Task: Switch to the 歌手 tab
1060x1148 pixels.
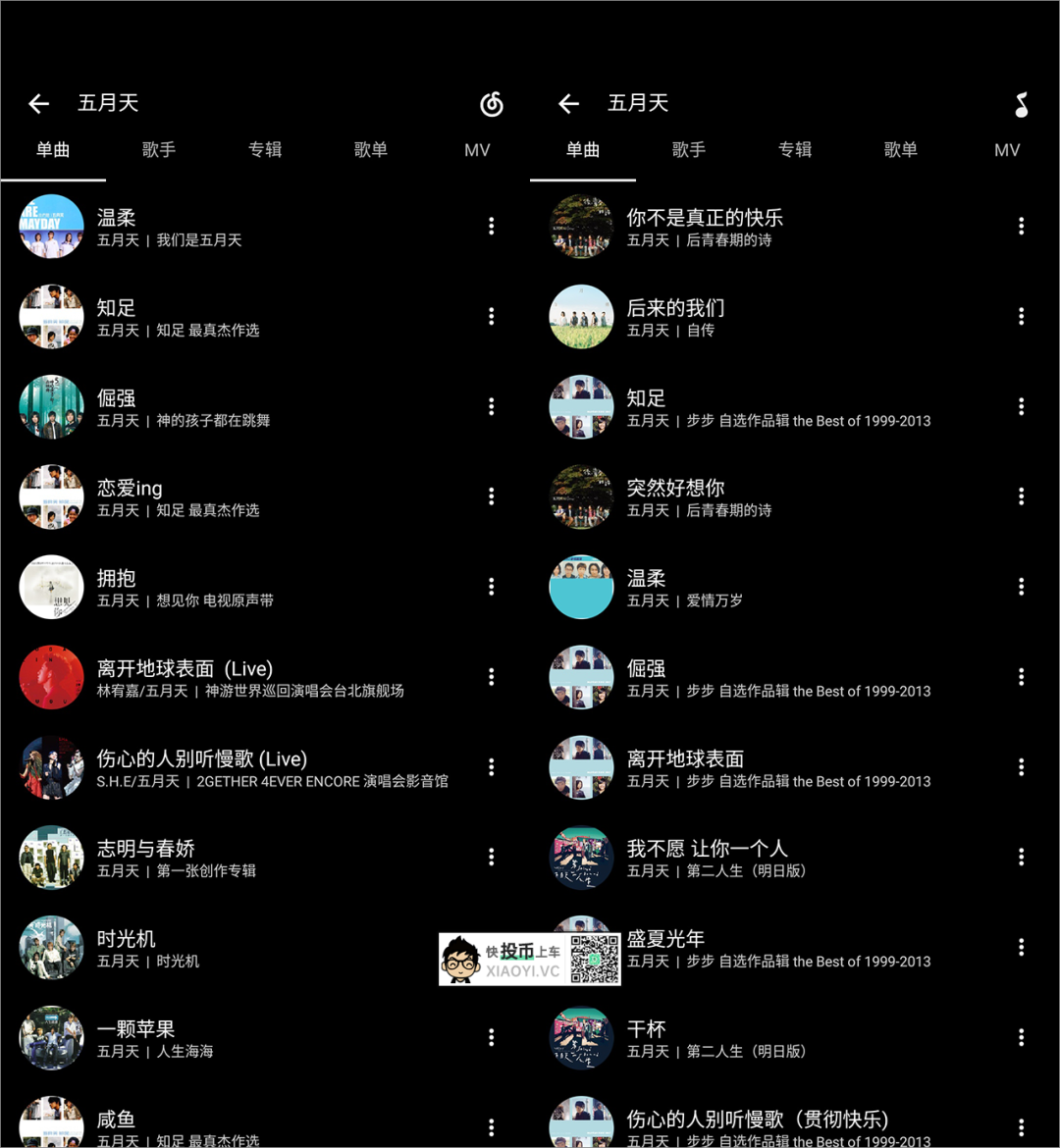Action: pos(159,149)
